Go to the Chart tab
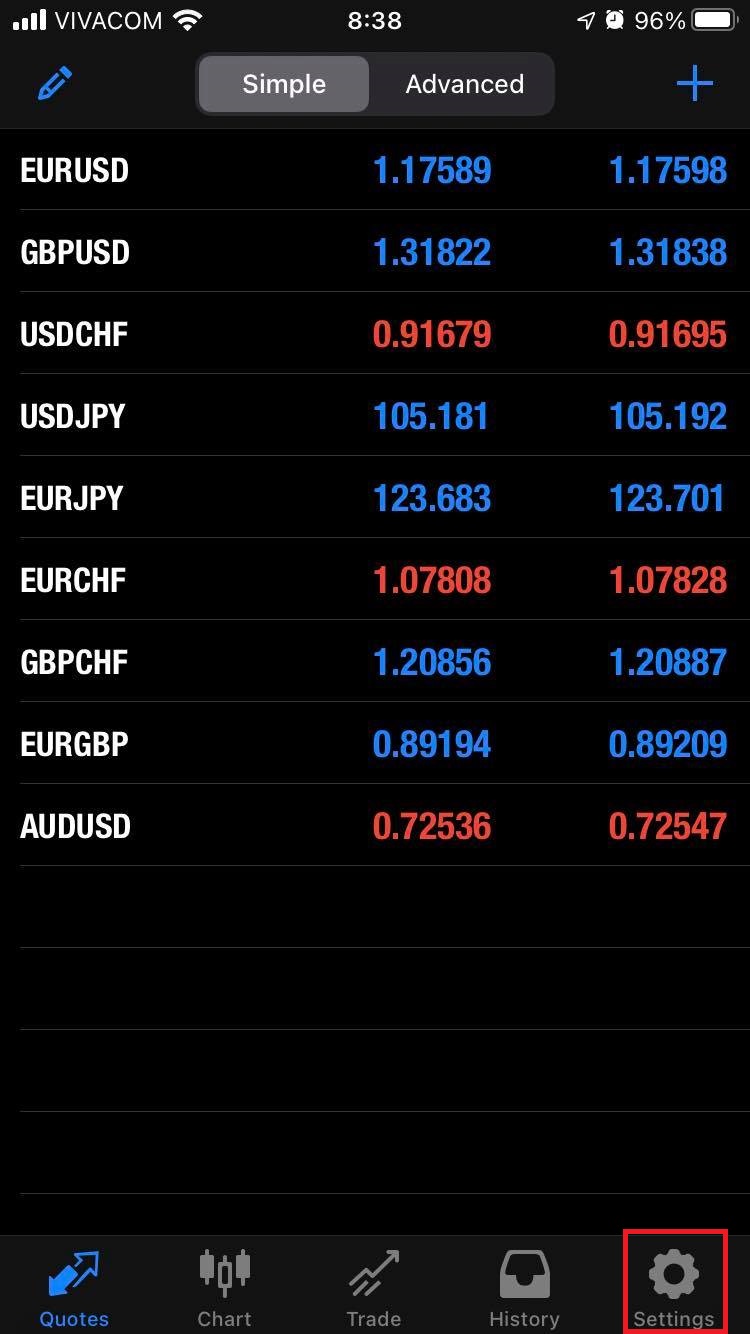 click(224, 1287)
